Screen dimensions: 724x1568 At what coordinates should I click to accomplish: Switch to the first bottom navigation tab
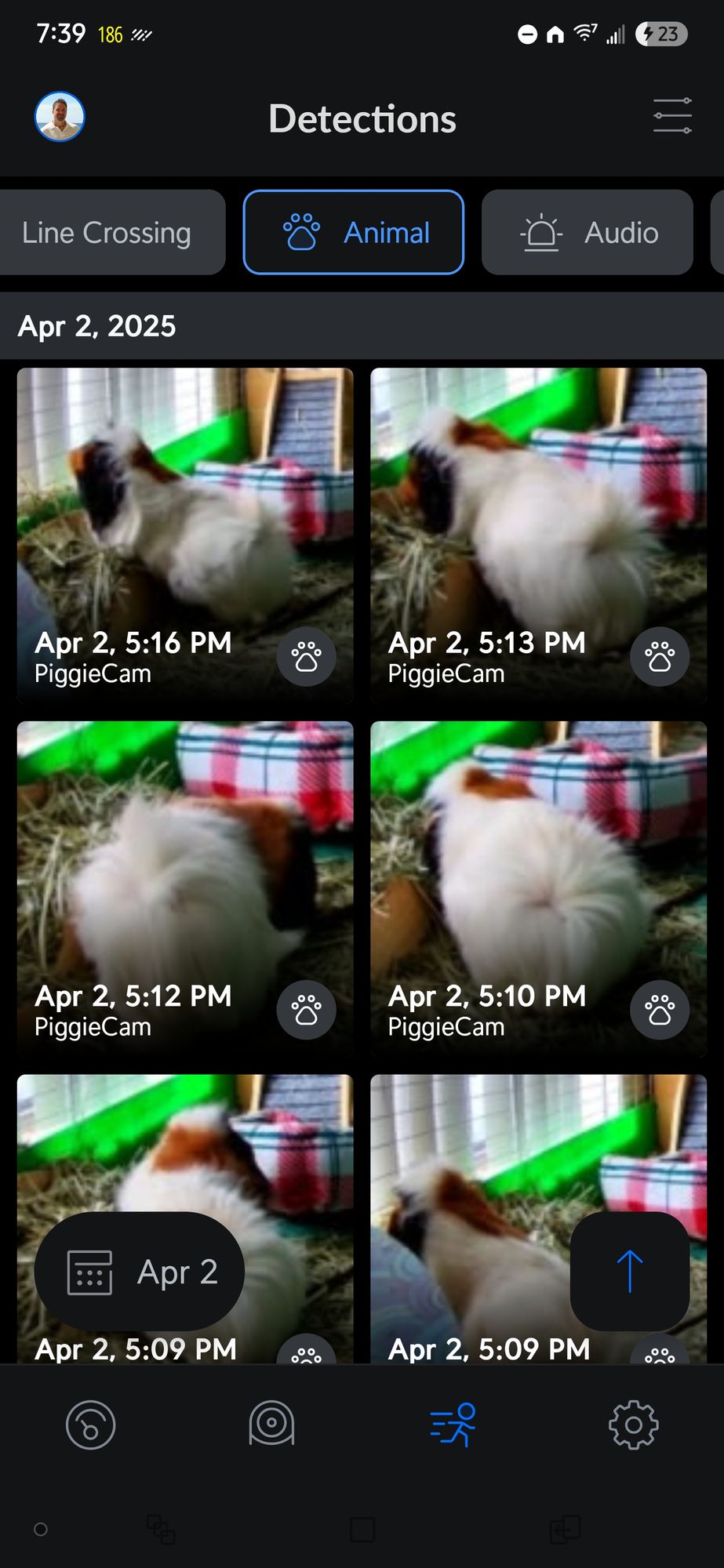pos(91,1425)
